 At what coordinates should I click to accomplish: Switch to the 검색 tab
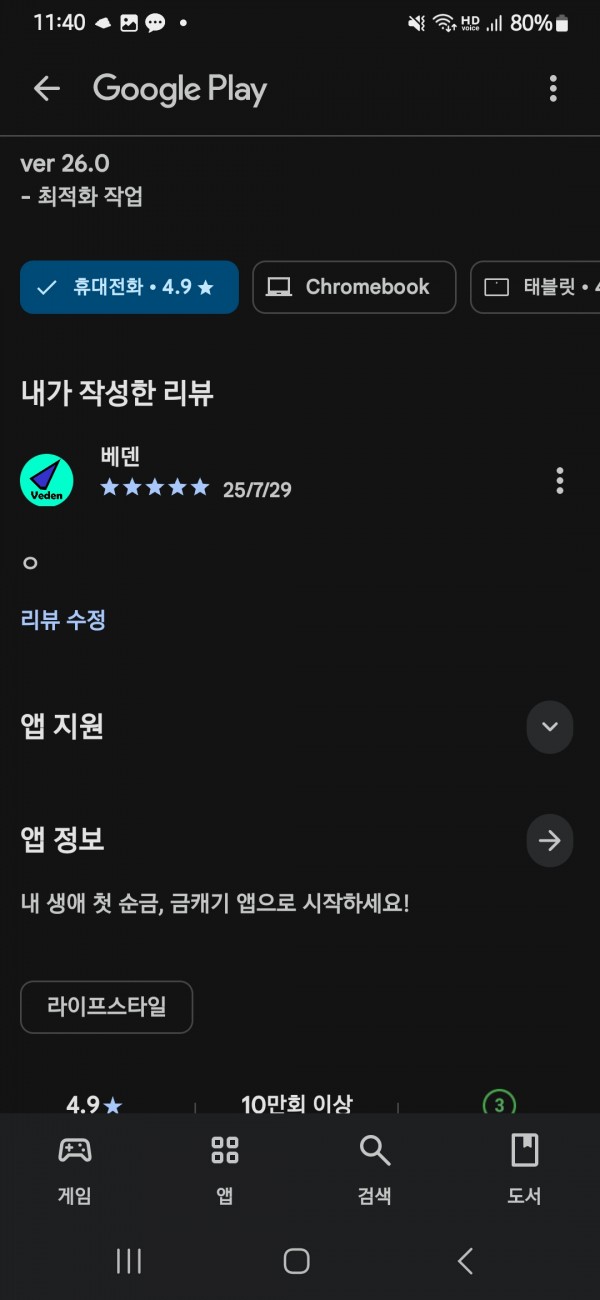[375, 1169]
